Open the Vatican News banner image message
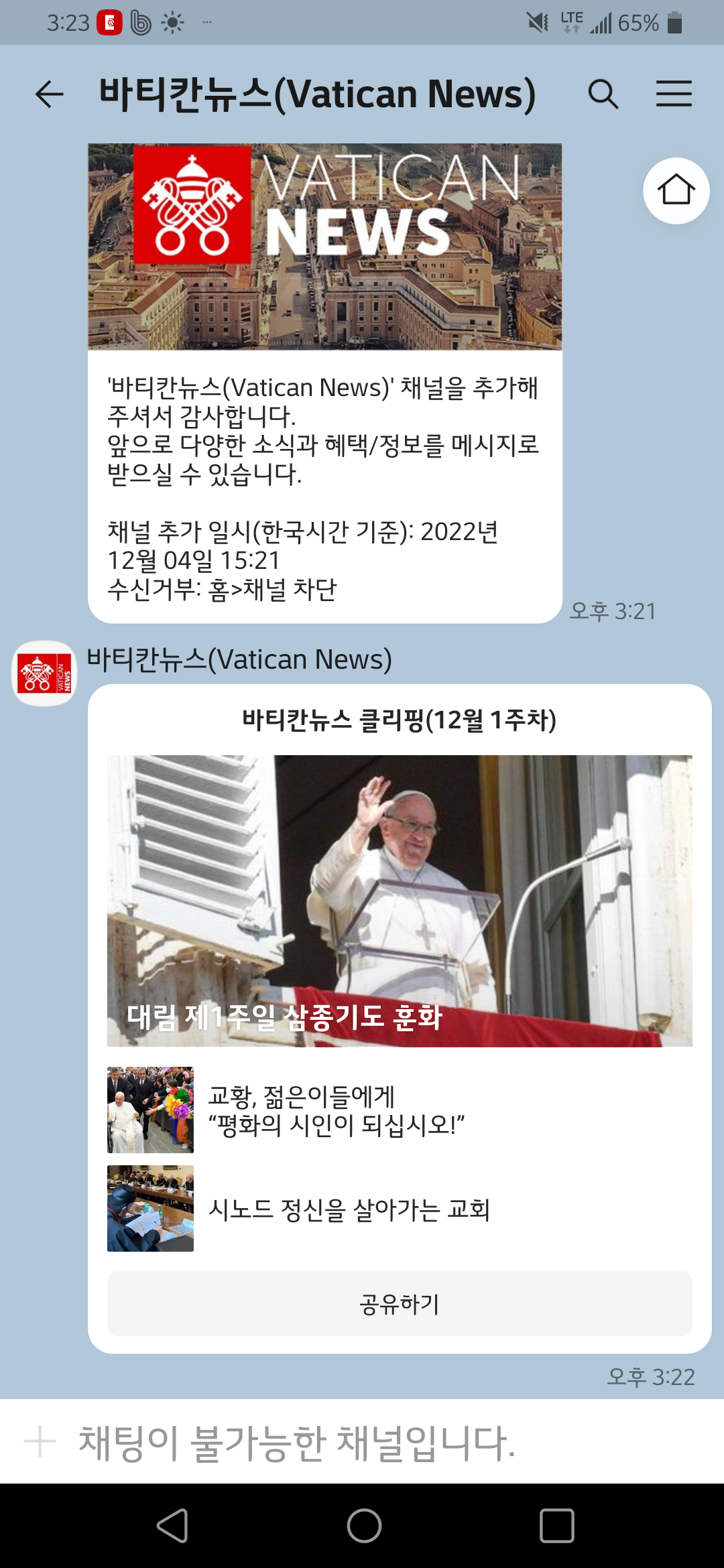This screenshot has height=1568, width=724. click(325, 247)
